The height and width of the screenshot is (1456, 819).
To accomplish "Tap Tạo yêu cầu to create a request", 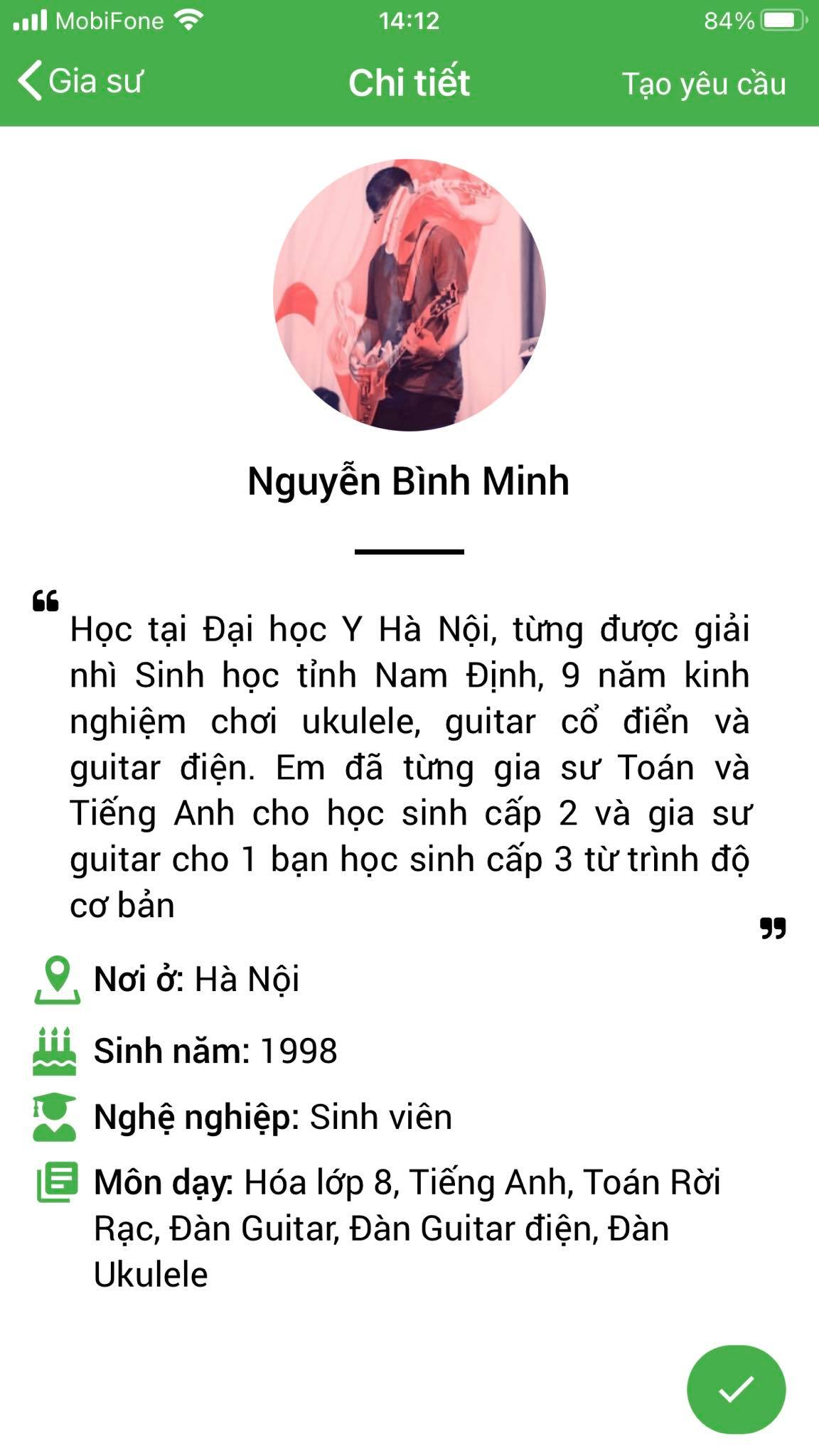I will tap(704, 84).
